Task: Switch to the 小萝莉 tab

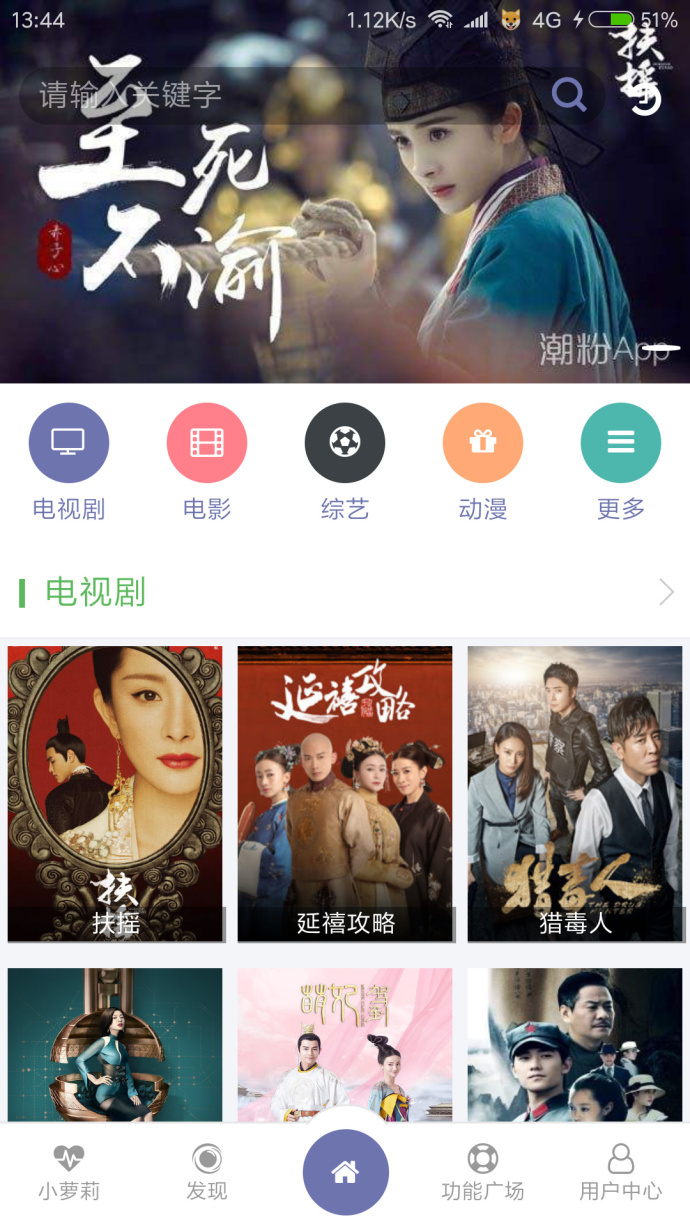Action: (69, 1173)
